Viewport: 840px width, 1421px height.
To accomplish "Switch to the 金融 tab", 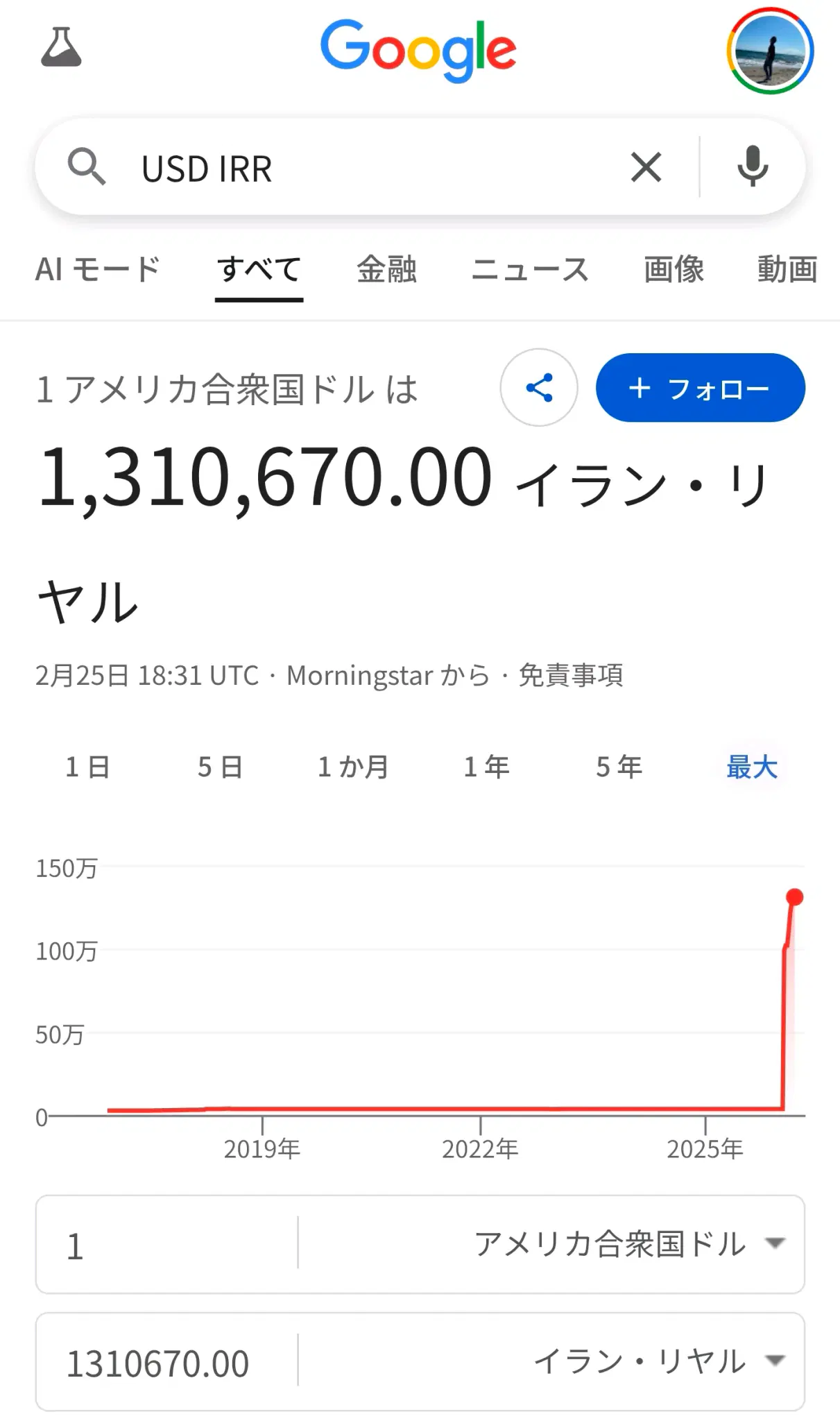I will coord(386,269).
